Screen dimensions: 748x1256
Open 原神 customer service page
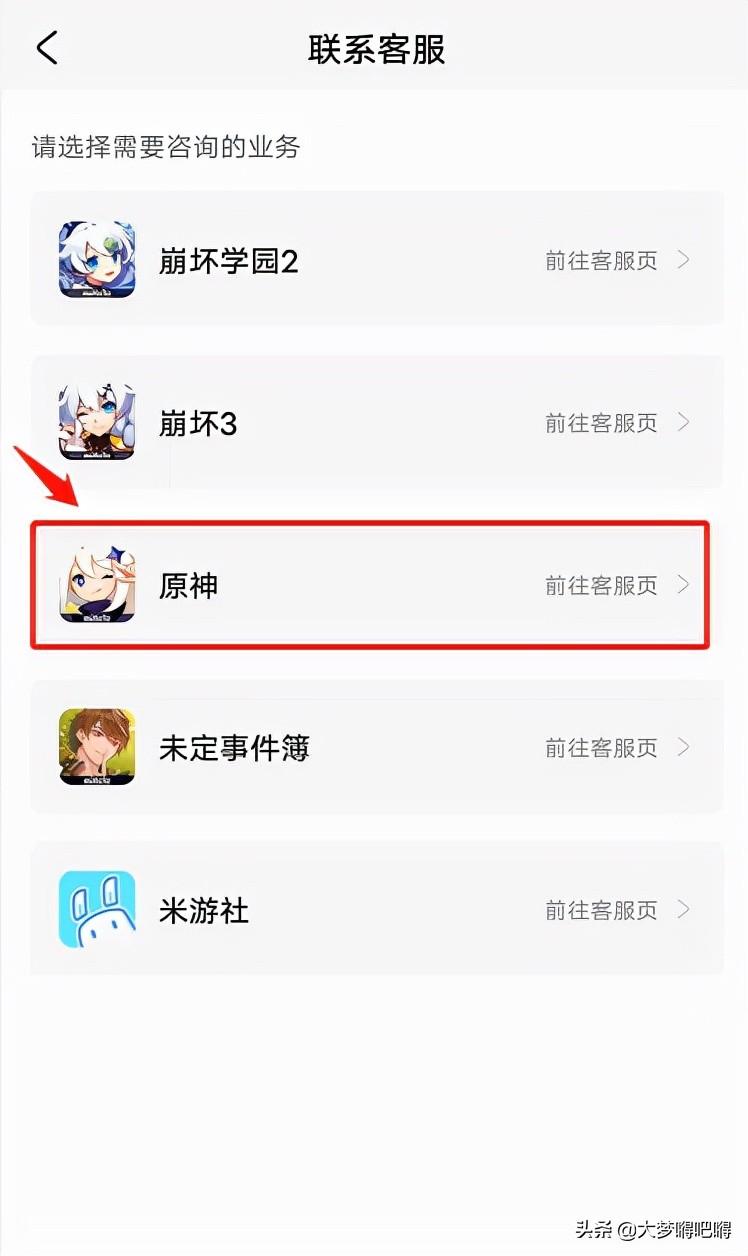370,585
